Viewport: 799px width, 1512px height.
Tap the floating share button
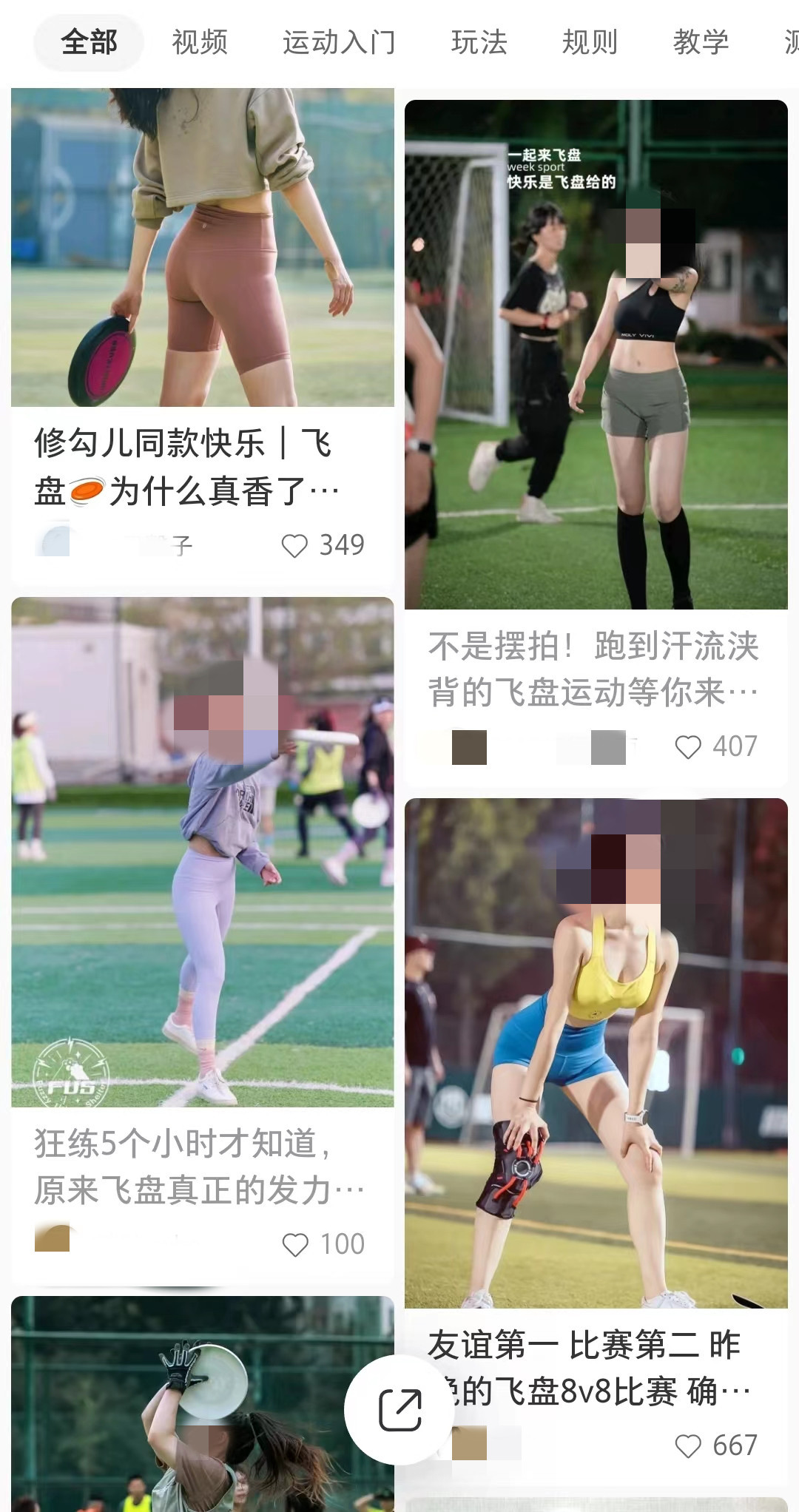click(399, 1410)
